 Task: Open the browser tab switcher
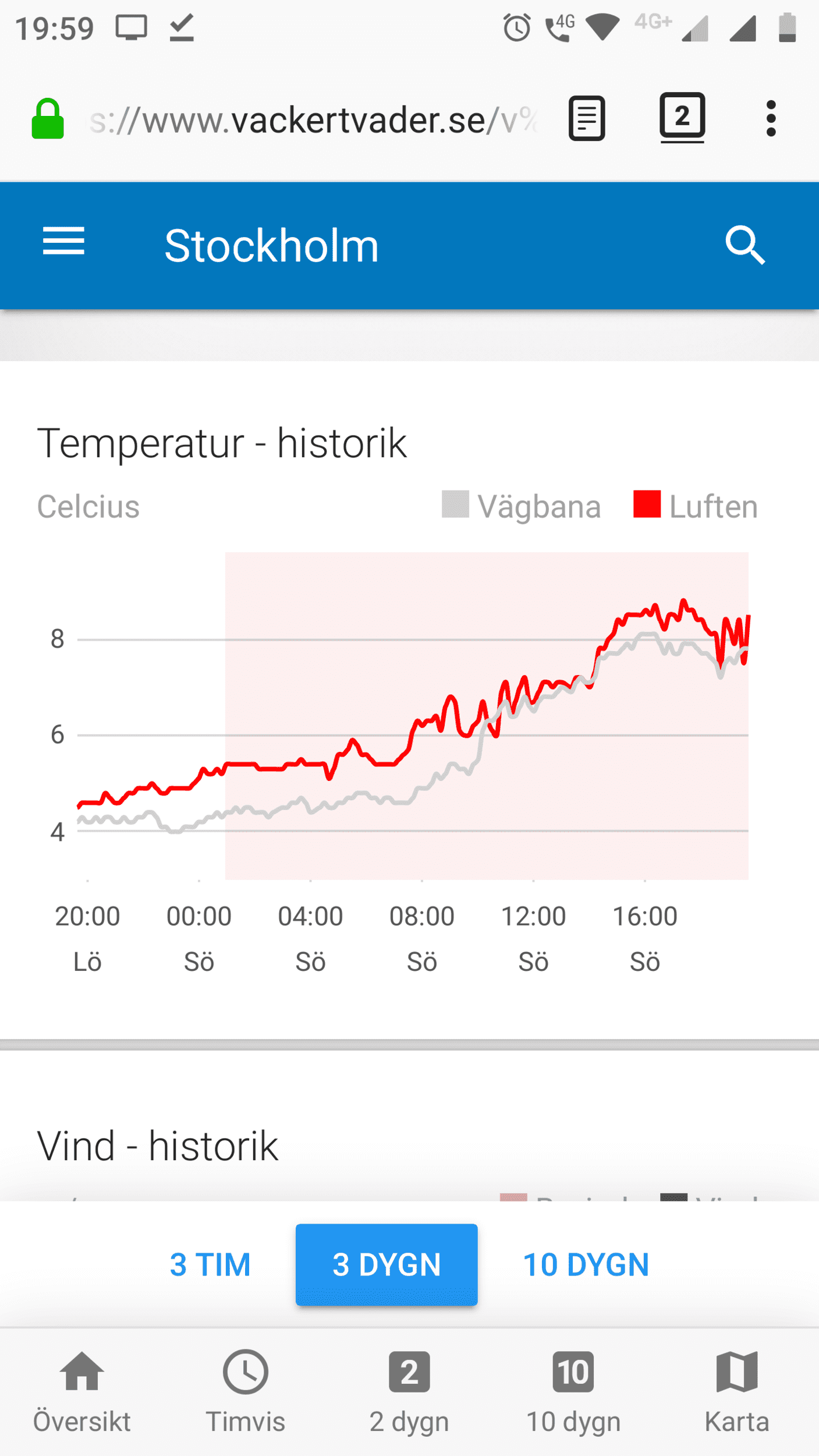tap(682, 118)
